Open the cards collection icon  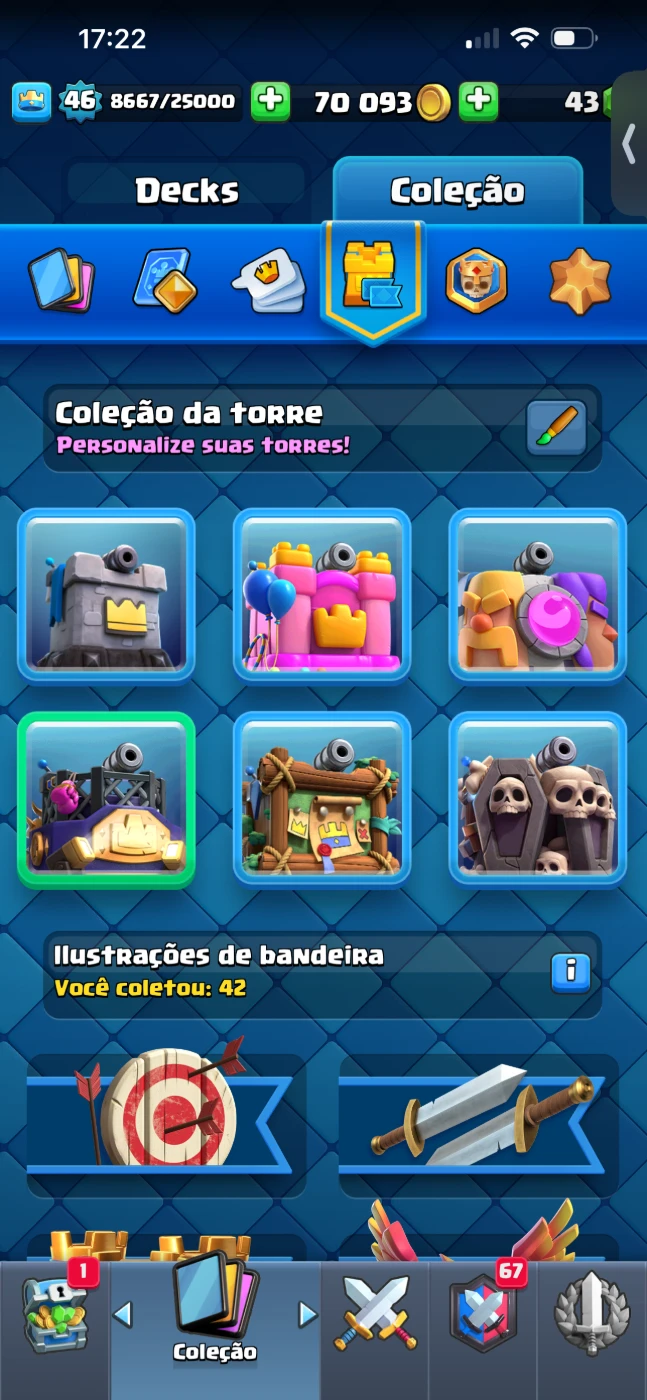[61, 279]
